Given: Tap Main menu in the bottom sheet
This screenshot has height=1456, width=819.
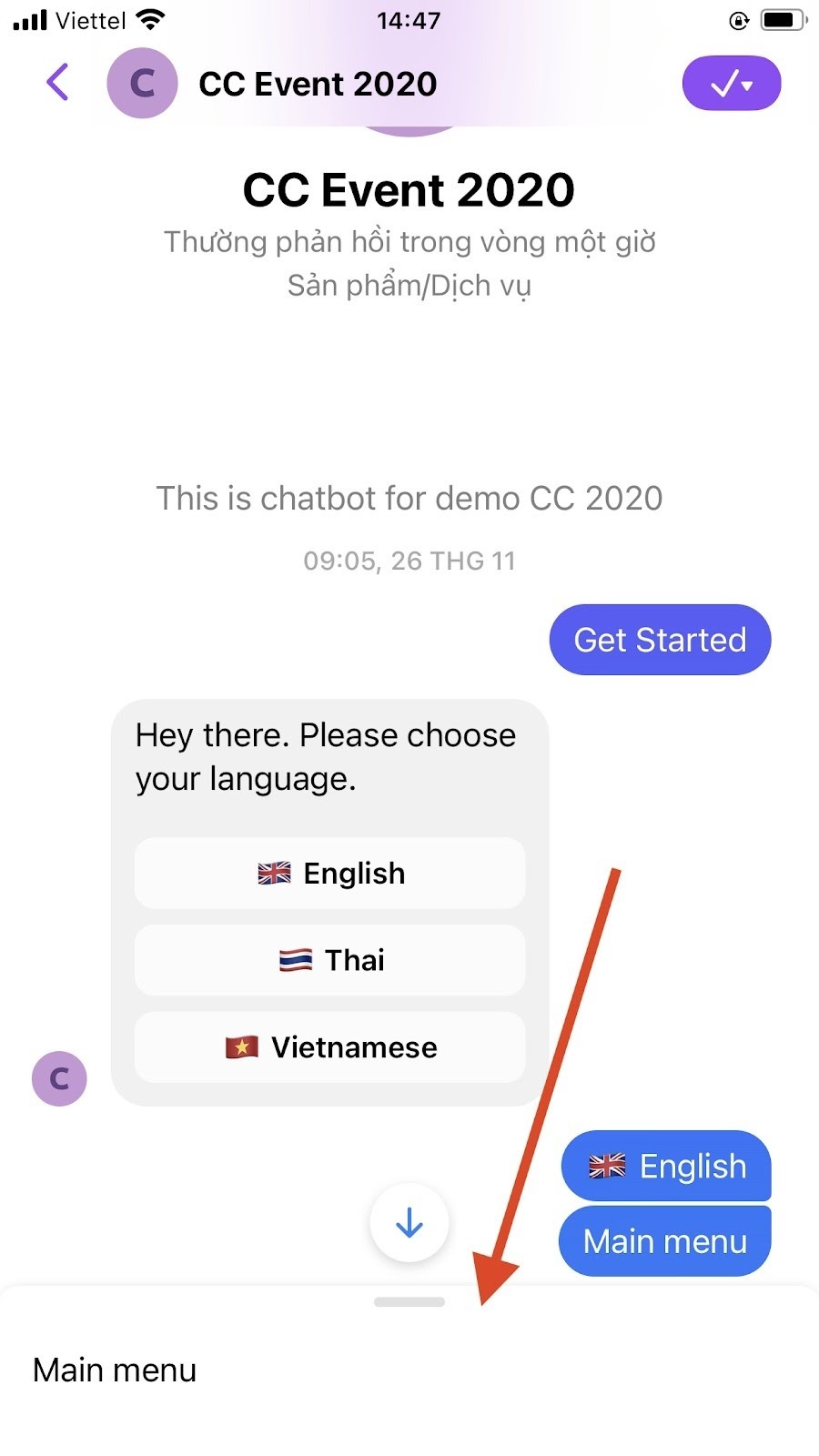Looking at the screenshot, I should pos(115,1370).
